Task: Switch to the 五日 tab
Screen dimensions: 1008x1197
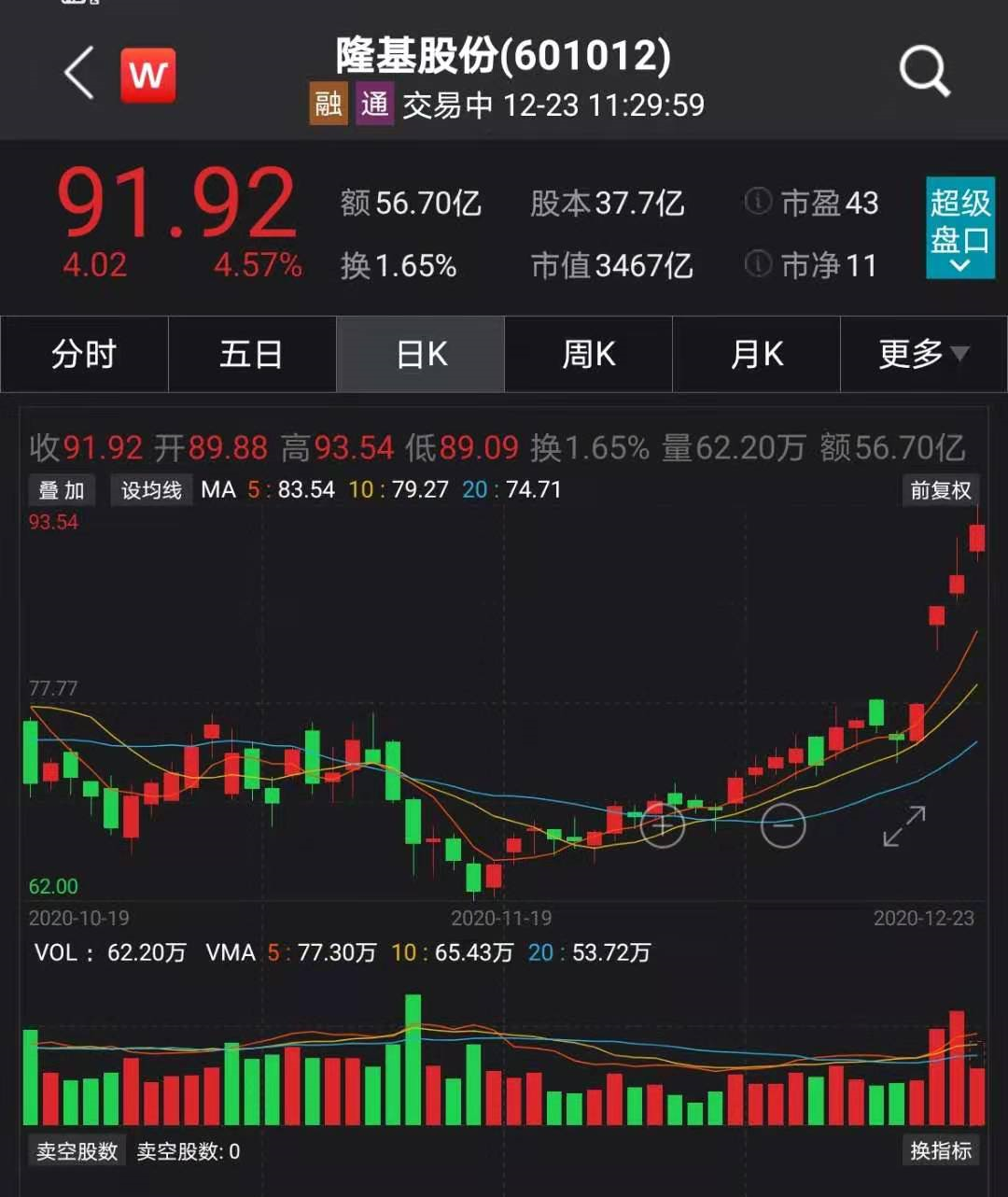Action: 252,355
